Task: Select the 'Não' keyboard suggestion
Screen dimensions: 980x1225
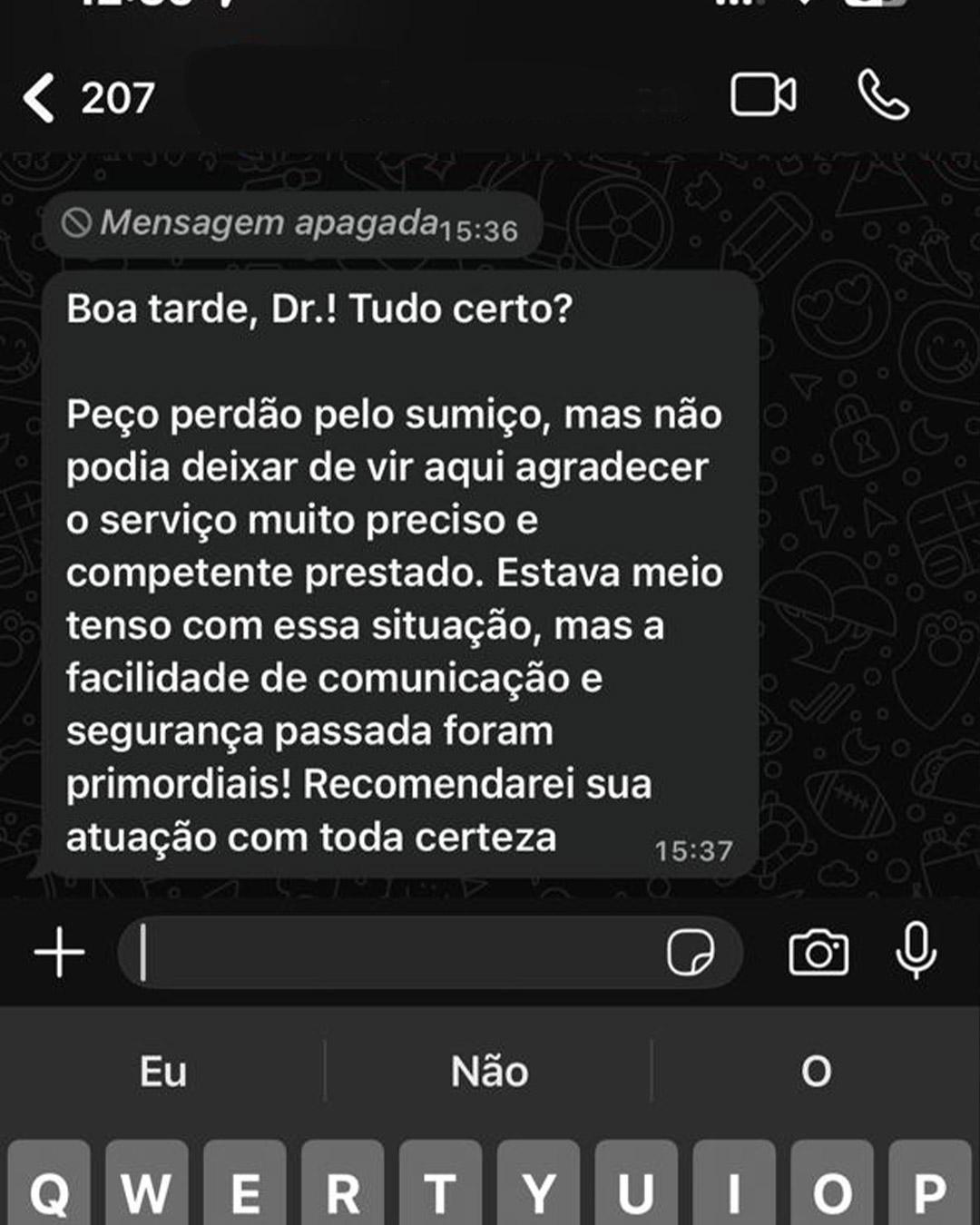Action: (489, 1072)
